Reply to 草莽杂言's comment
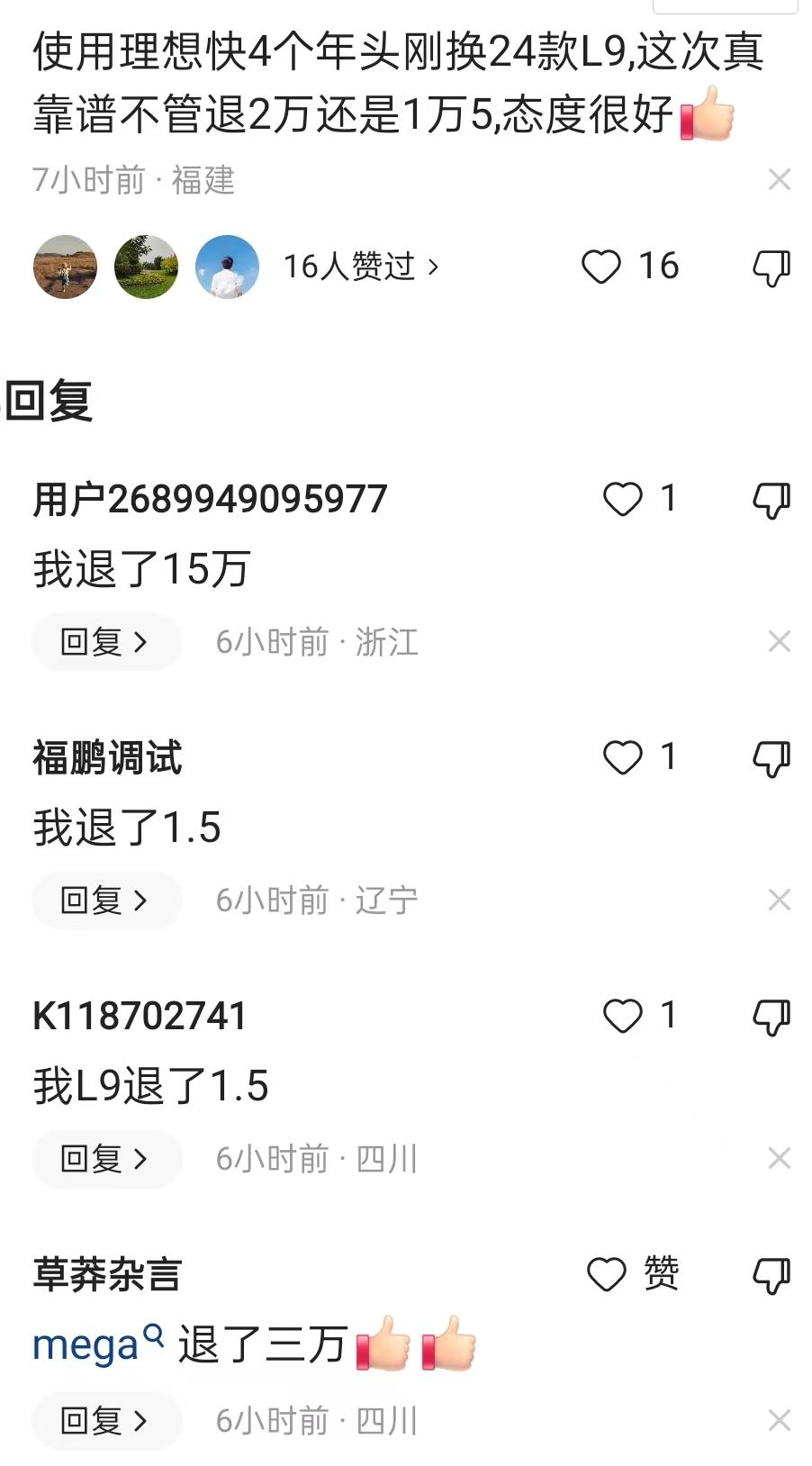 104,1421
